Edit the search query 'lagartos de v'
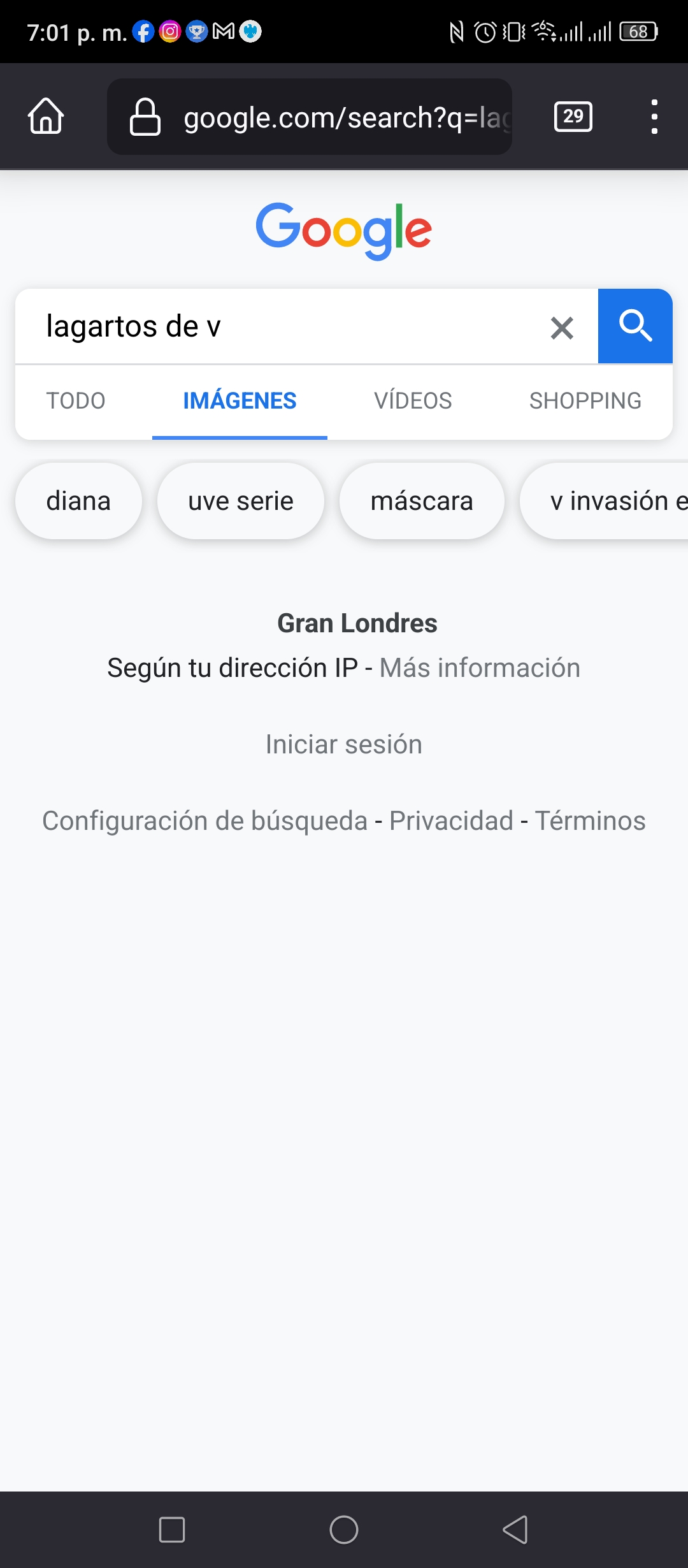The image size is (688, 1568). [x=280, y=326]
